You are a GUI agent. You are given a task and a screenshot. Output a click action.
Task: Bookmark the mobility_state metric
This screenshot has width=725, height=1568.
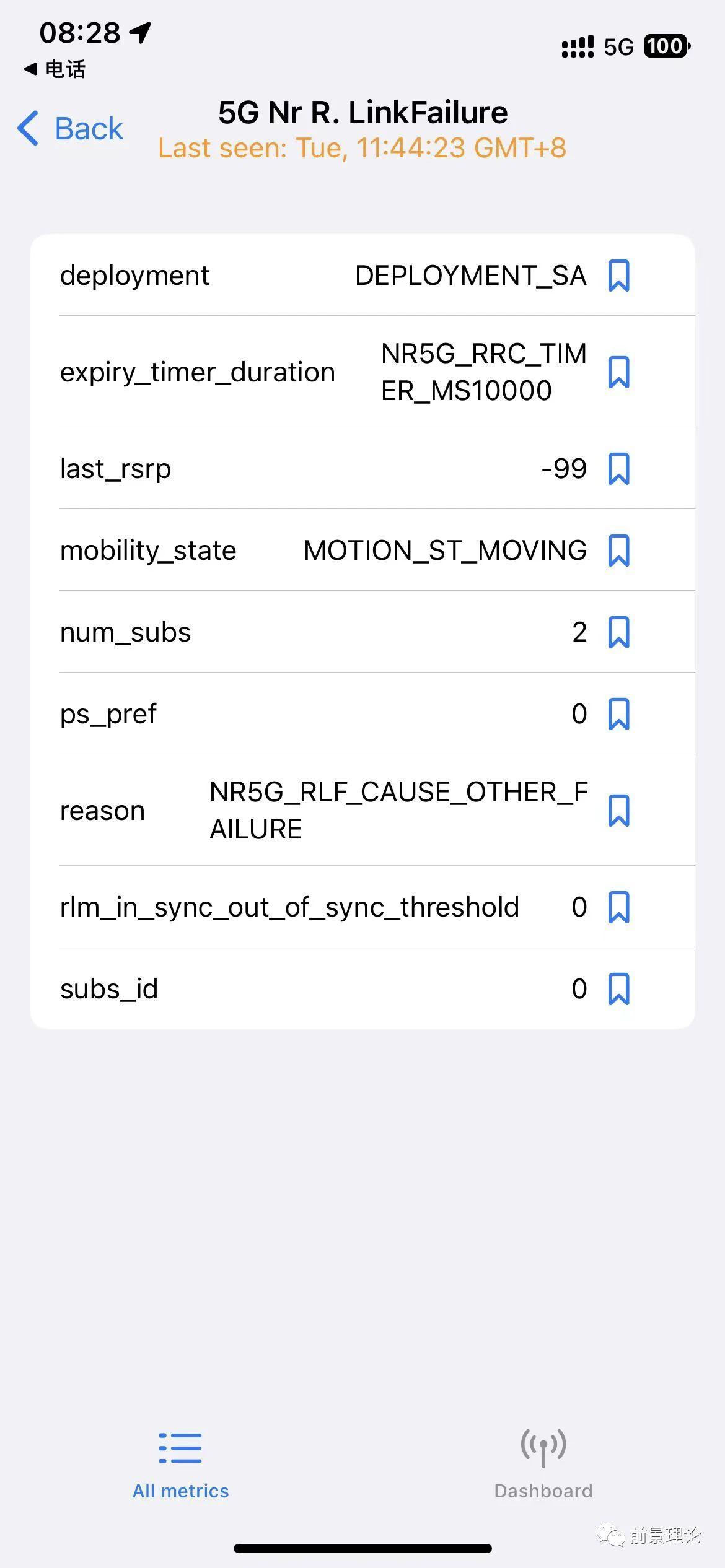620,551
